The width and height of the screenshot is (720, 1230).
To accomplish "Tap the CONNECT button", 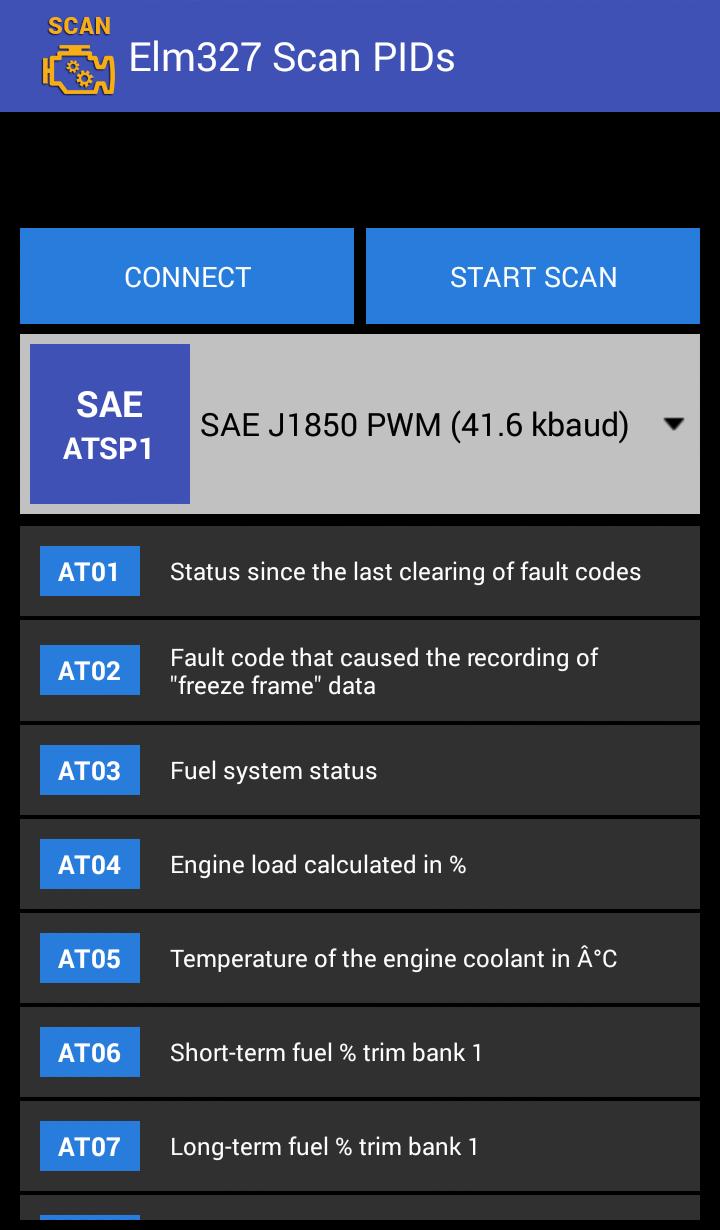I will pyautogui.click(x=187, y=277).
